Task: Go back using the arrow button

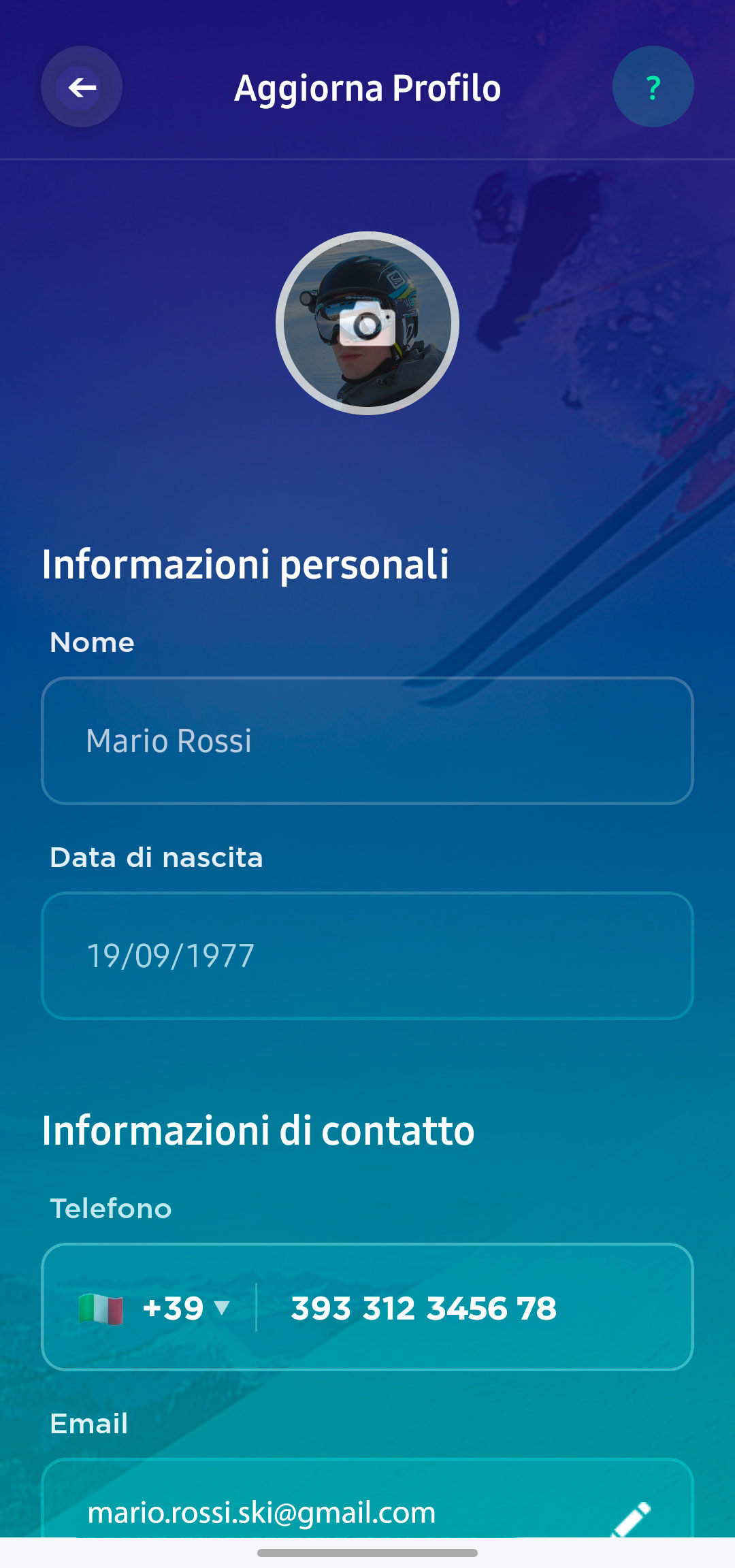Action: tap(82, 87)
